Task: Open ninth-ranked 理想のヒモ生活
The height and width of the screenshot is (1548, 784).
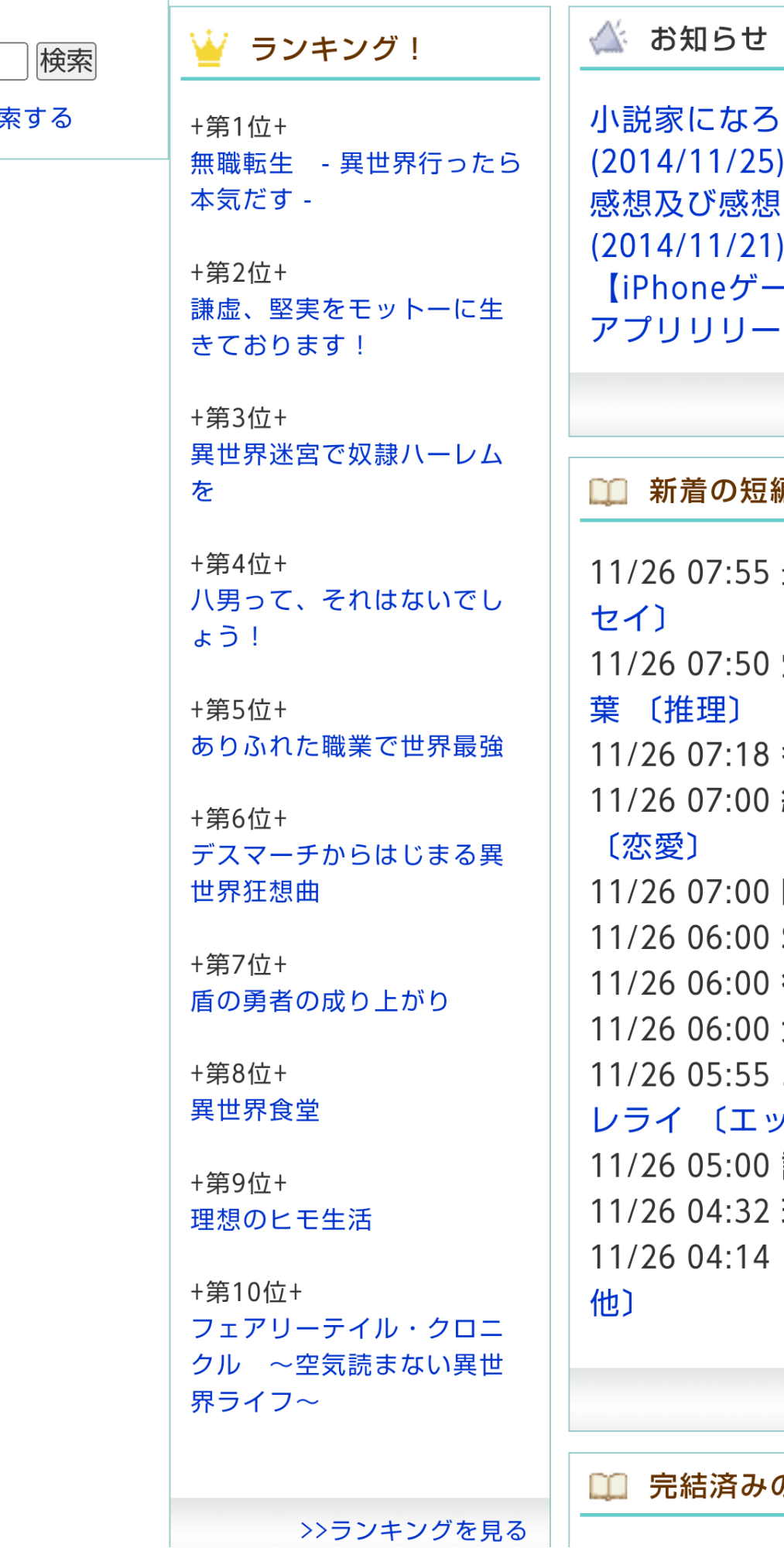Action: tap(281, 1219)
